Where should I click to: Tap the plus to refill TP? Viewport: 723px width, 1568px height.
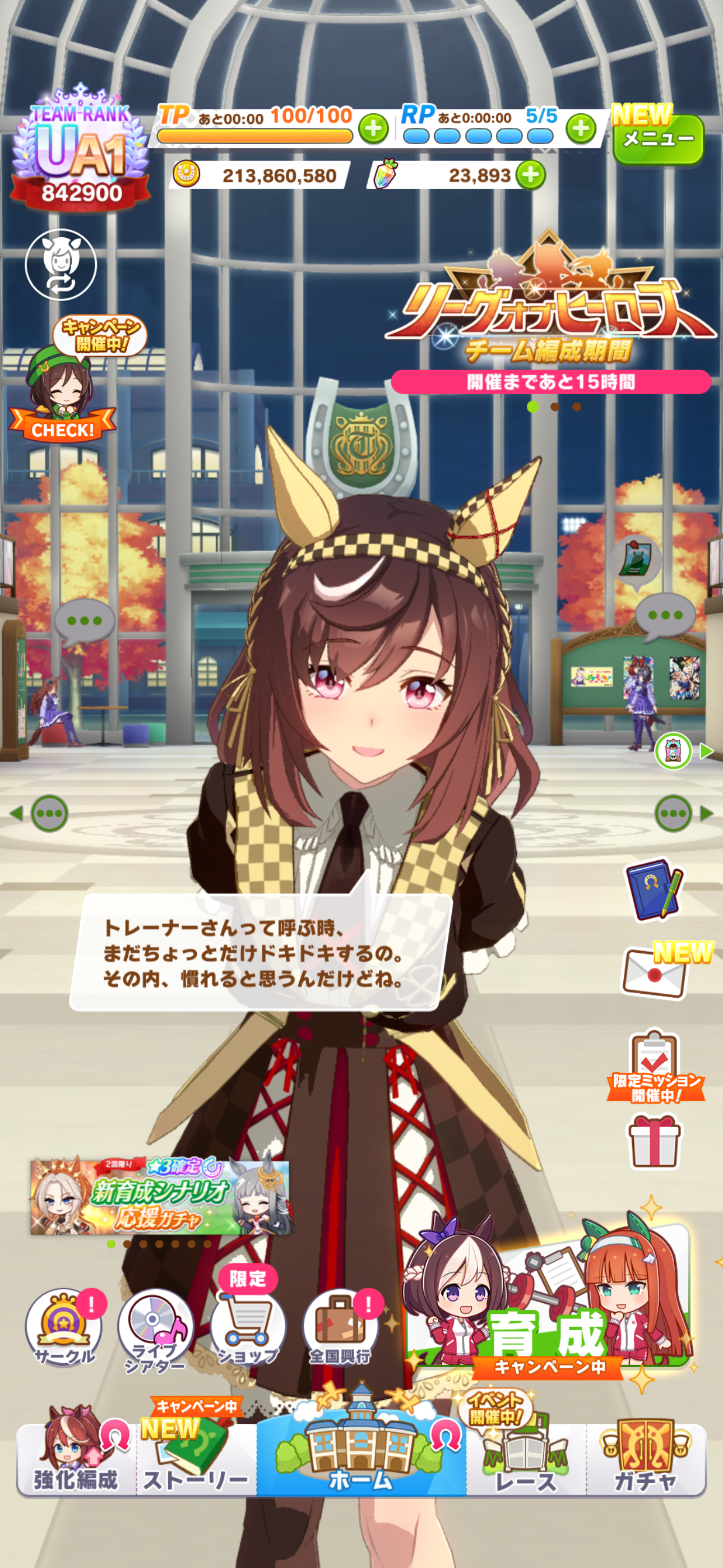pyautogui.click(x=373, y=129)
